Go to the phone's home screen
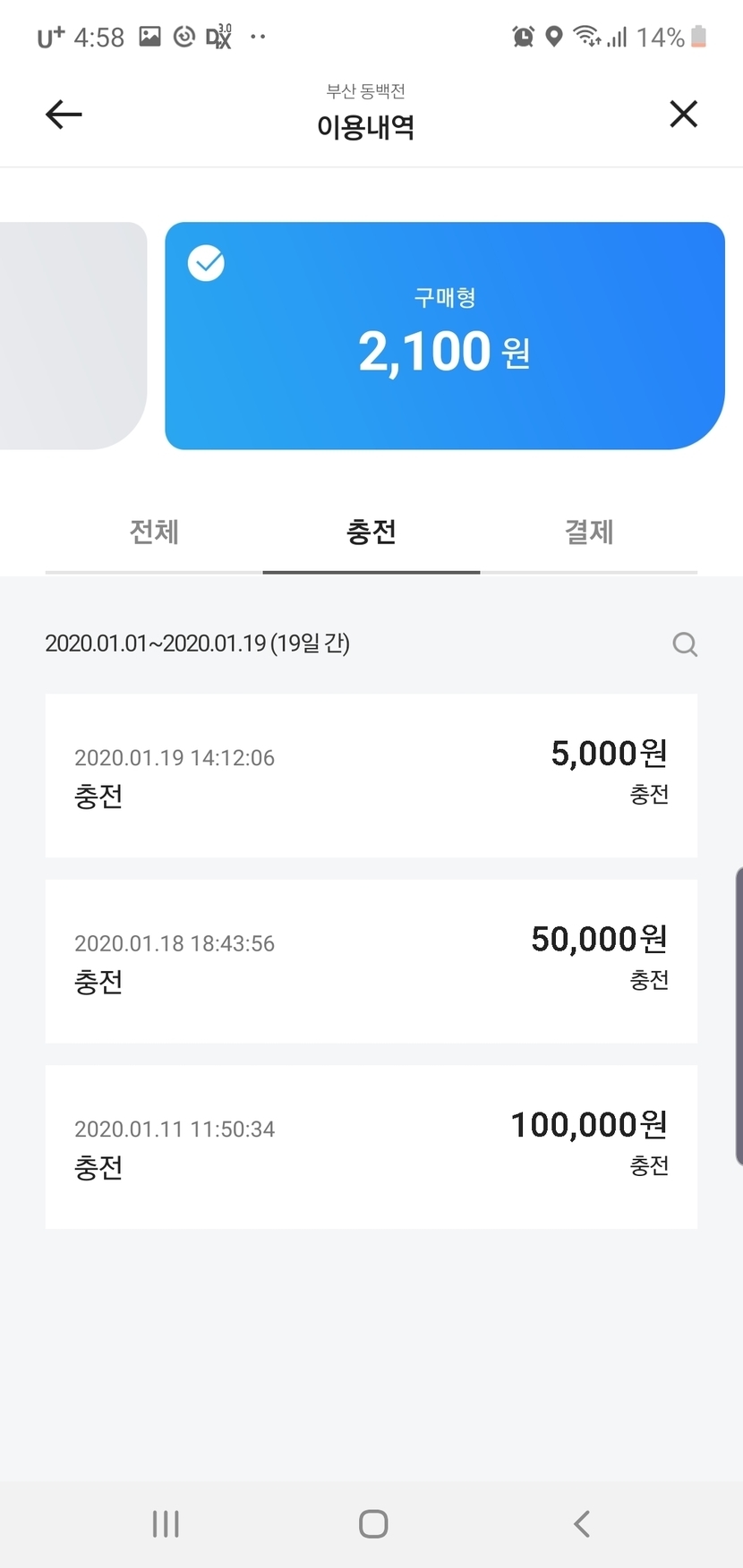Viewport: 743px width, 1568px height. pos(372,1523)
